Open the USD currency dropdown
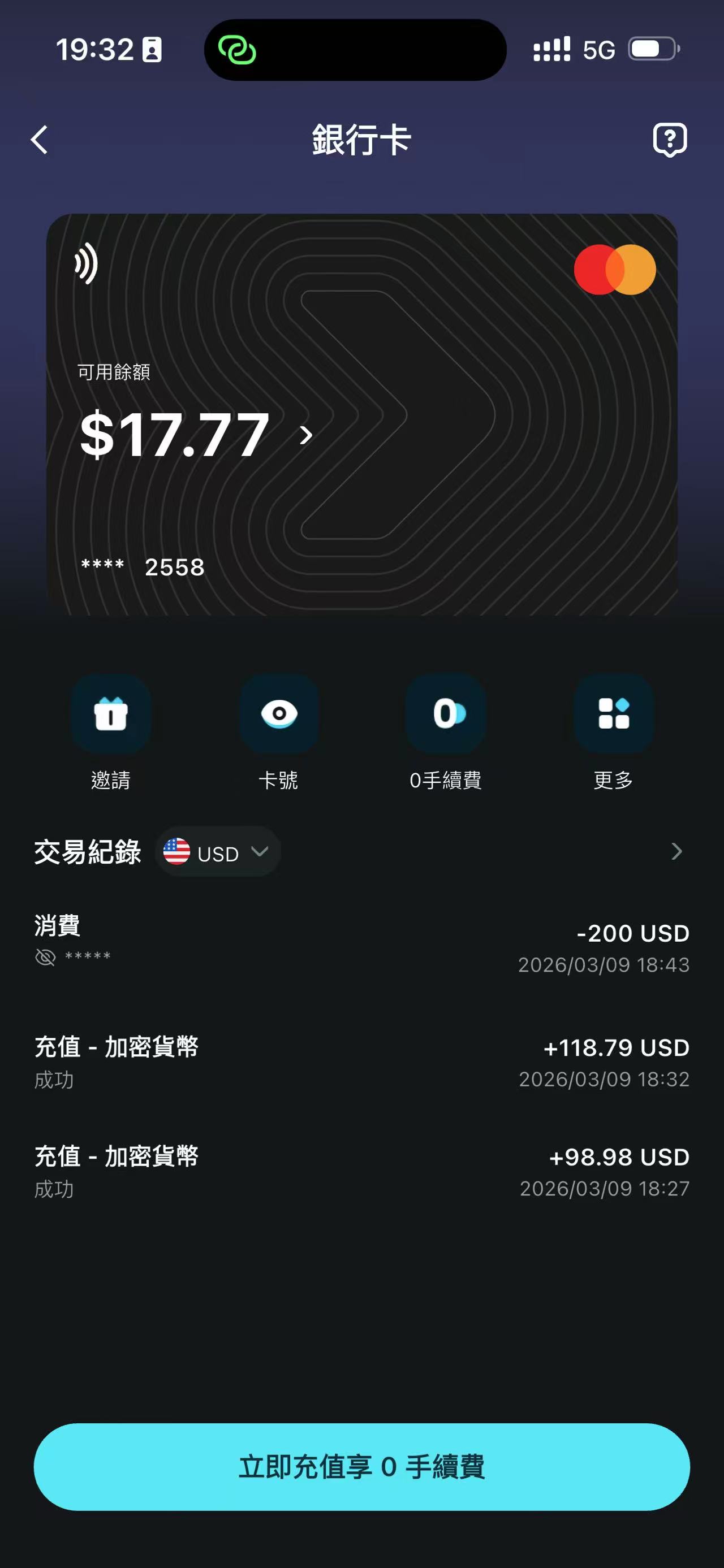Screen dimensions: 724x1568 click(260, 852)
